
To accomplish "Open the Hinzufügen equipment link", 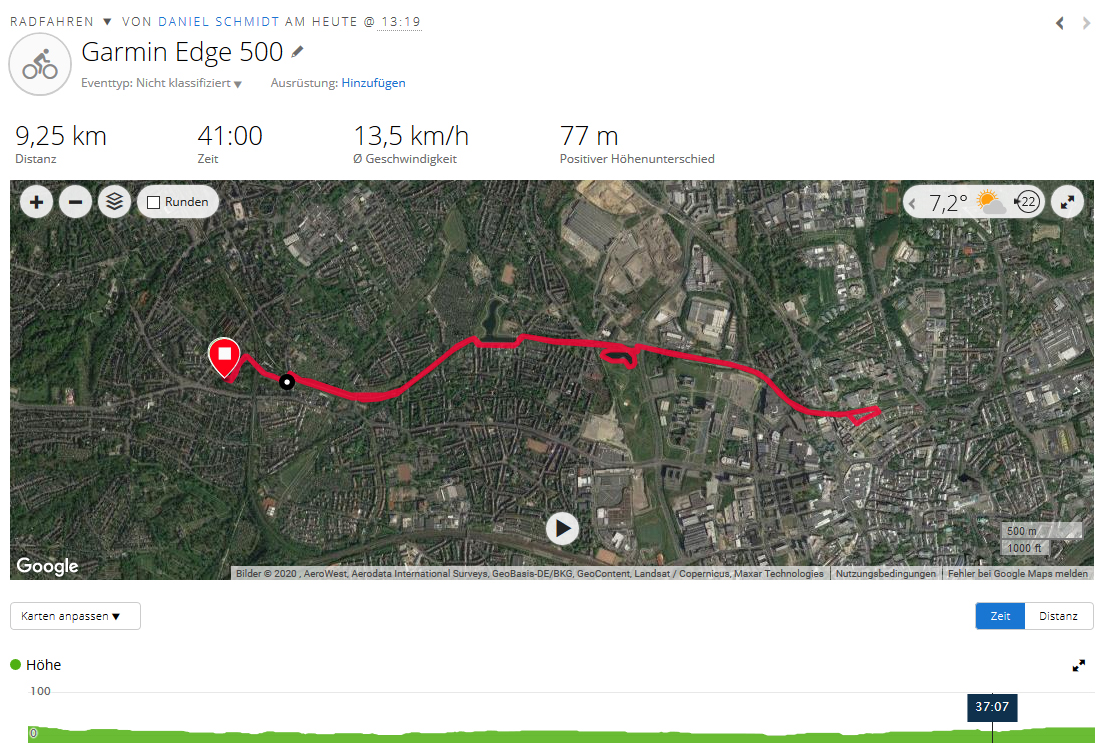I will click(x=373, y=83).
